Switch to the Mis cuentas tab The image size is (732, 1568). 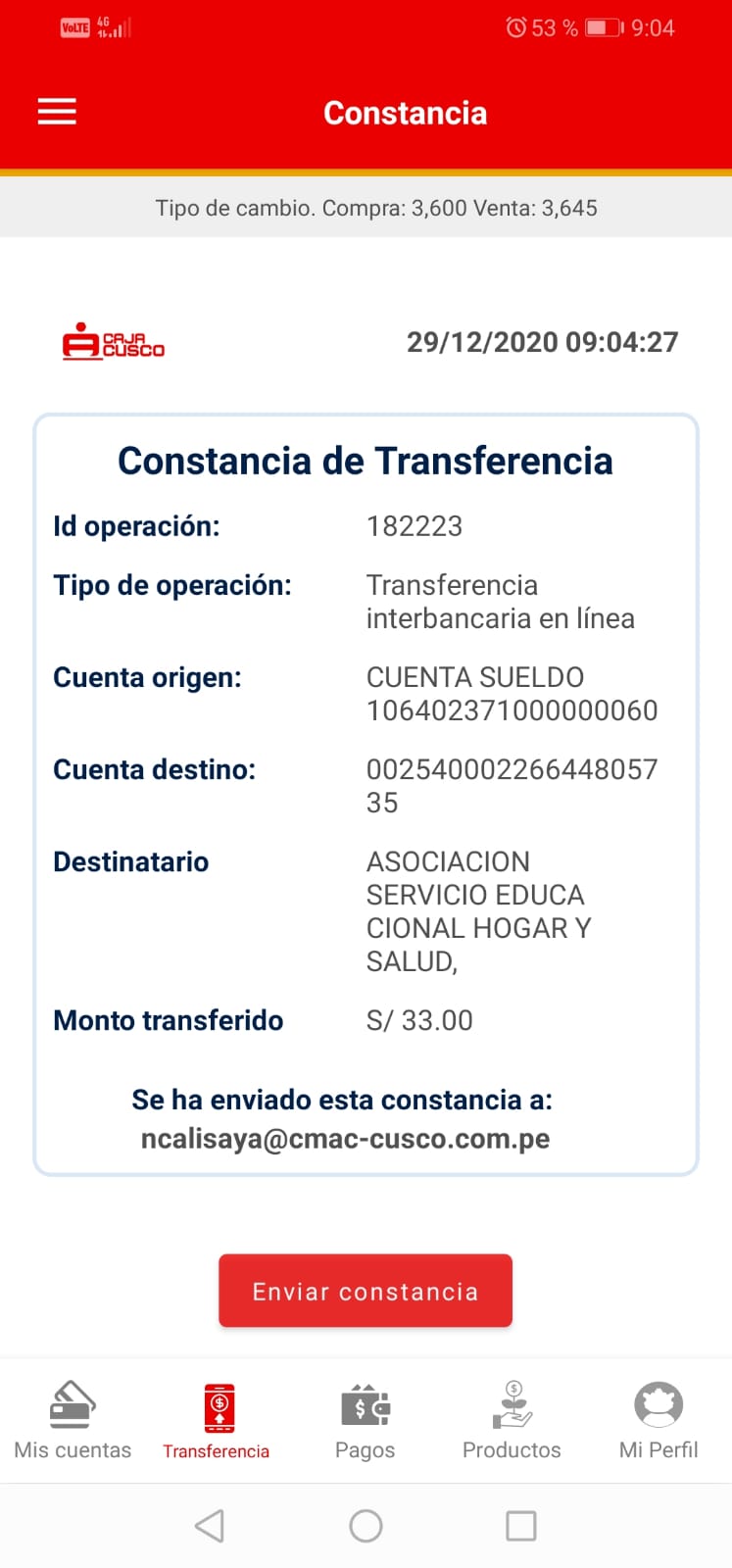(73, 1420)
